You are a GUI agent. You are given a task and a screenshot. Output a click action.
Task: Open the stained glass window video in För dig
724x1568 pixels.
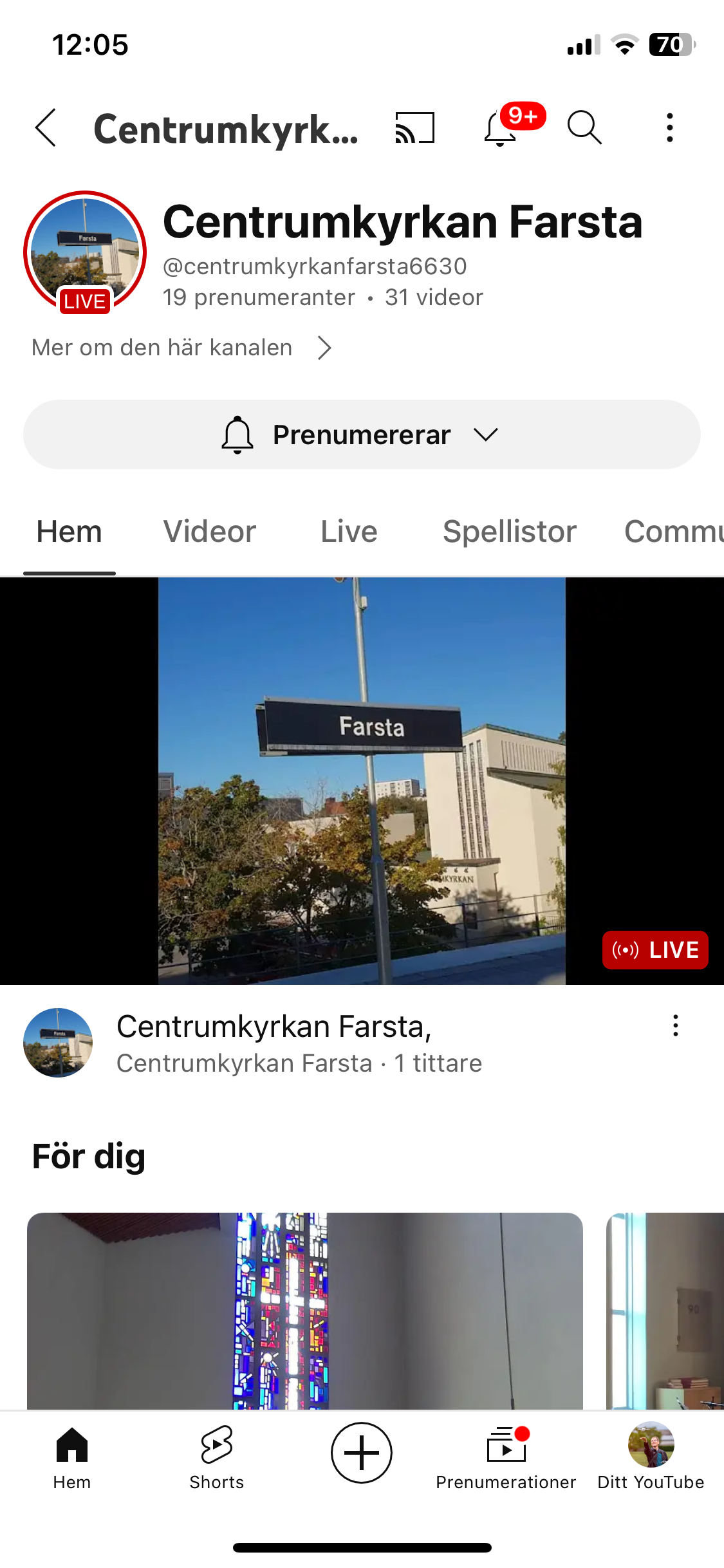[x=305, y=1311]
